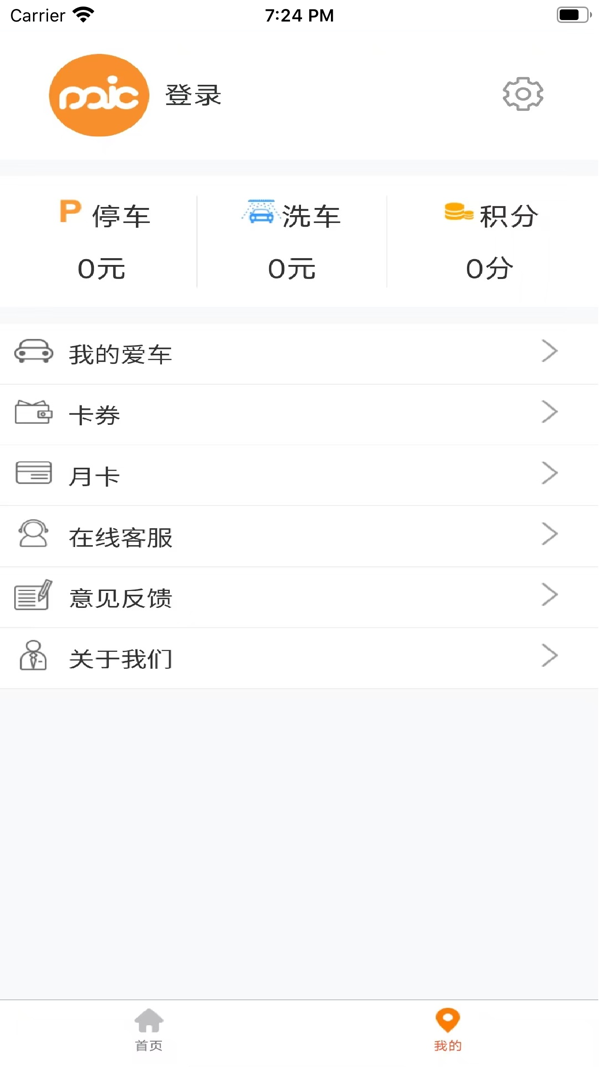Open the 我的爱车 row
This screenshot has height=1067, width=600.
300,353
